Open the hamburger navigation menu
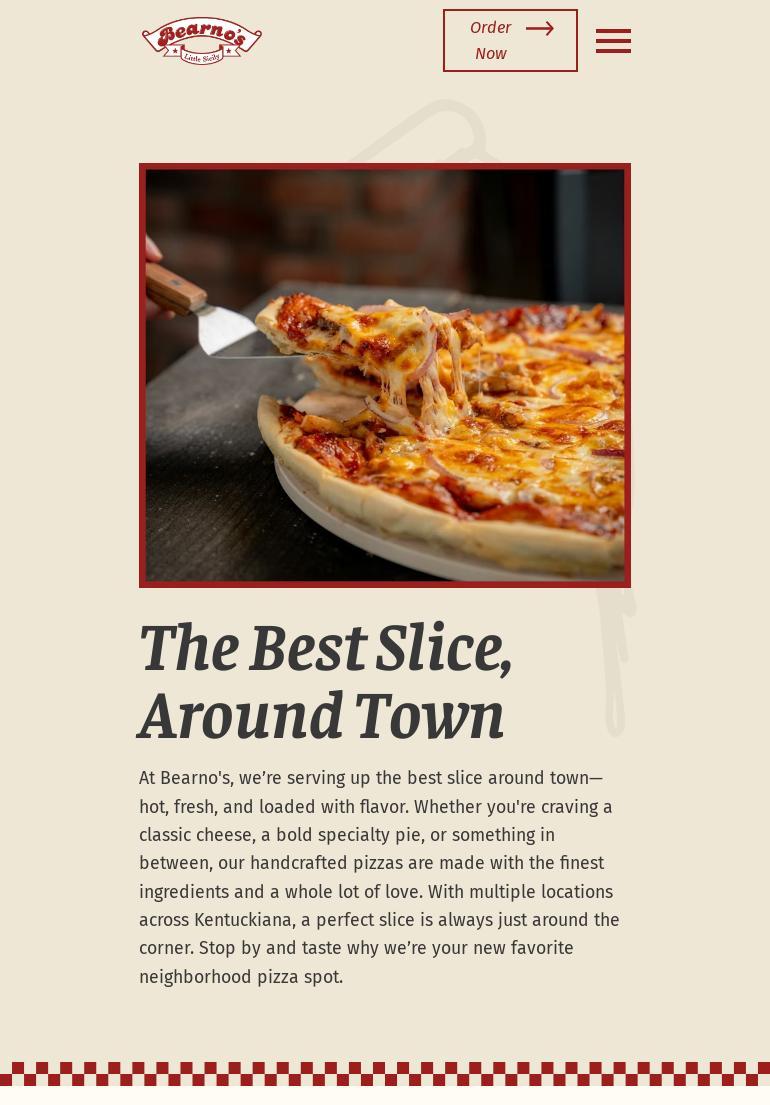Image resolution: width=770 pixels, height=1105 pixels. 613,41
